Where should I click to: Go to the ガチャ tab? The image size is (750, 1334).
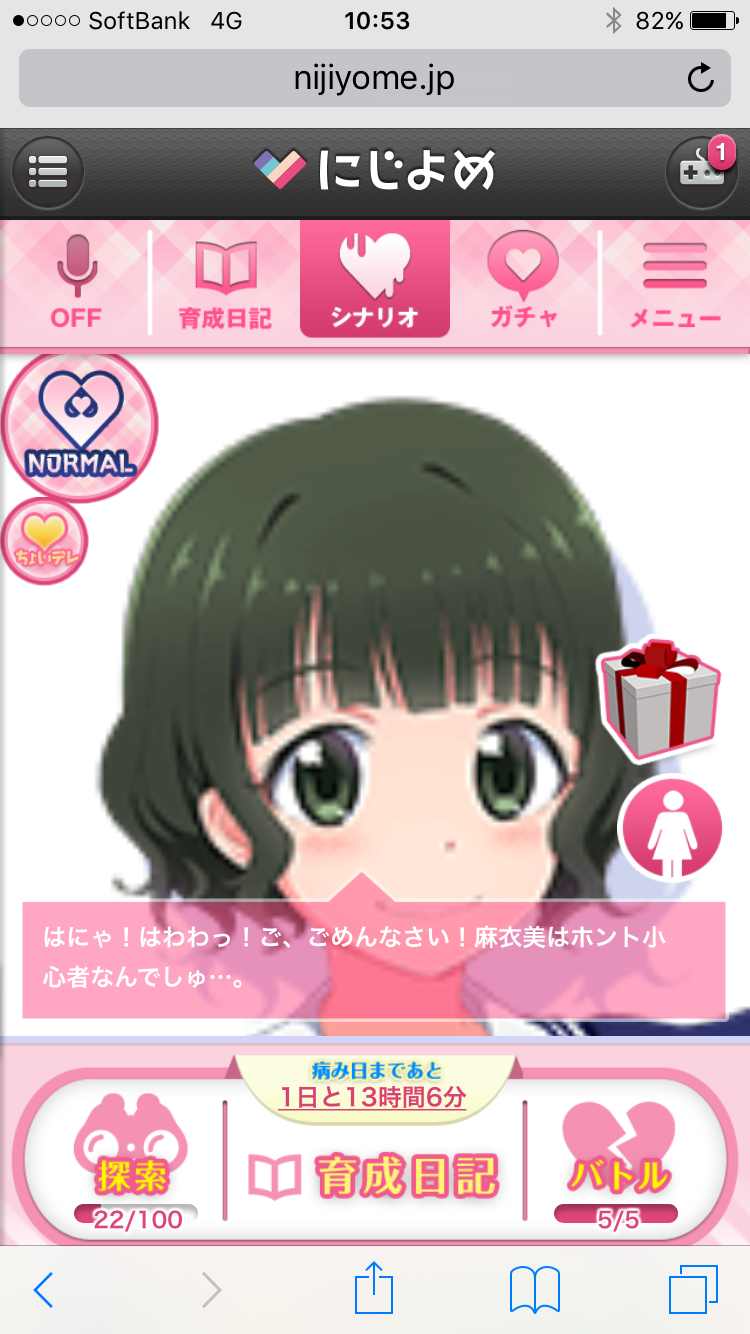(x=523, y=282)
